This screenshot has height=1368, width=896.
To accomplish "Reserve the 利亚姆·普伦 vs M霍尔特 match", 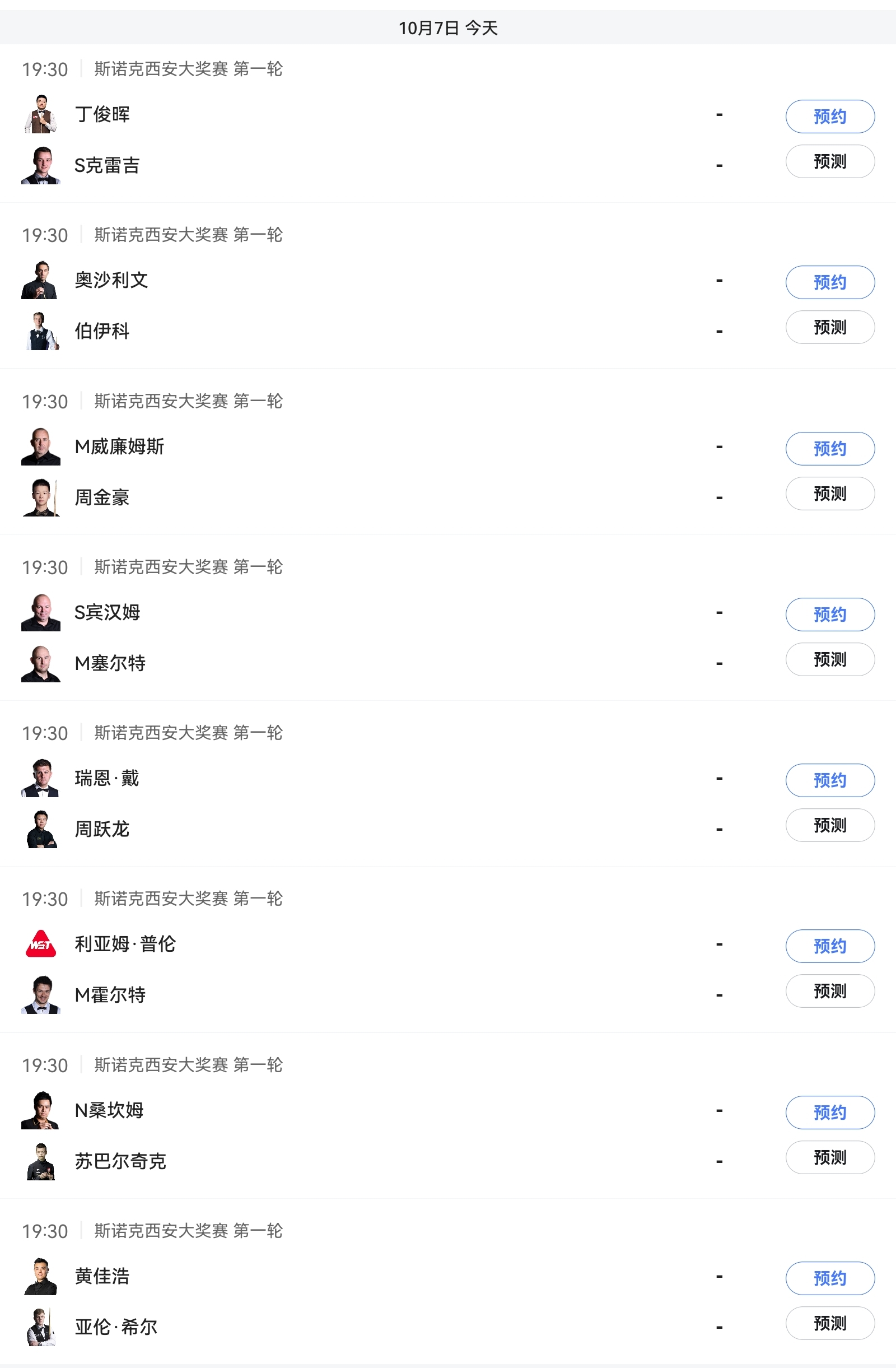I will [x=829, y=946].
